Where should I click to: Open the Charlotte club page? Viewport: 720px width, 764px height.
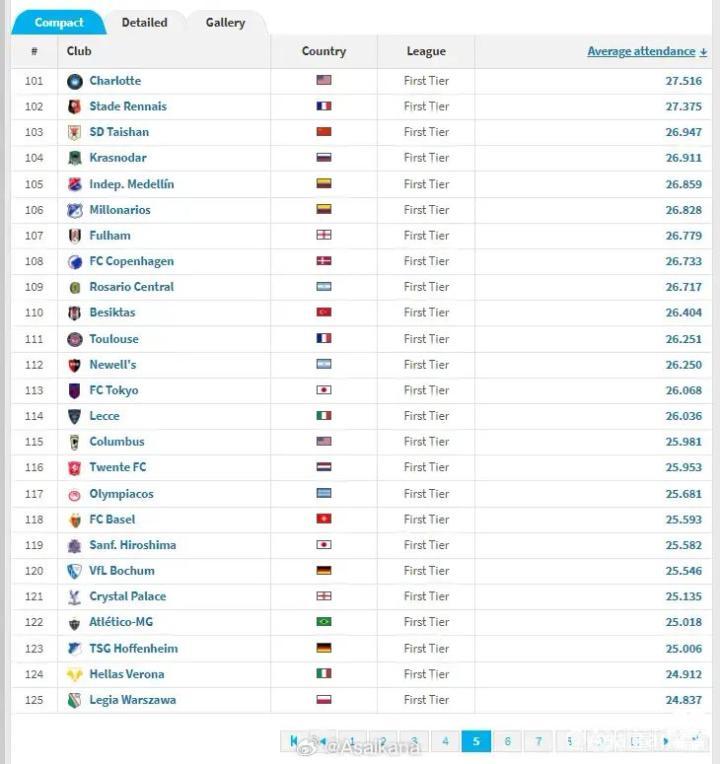tap(115, 81)
